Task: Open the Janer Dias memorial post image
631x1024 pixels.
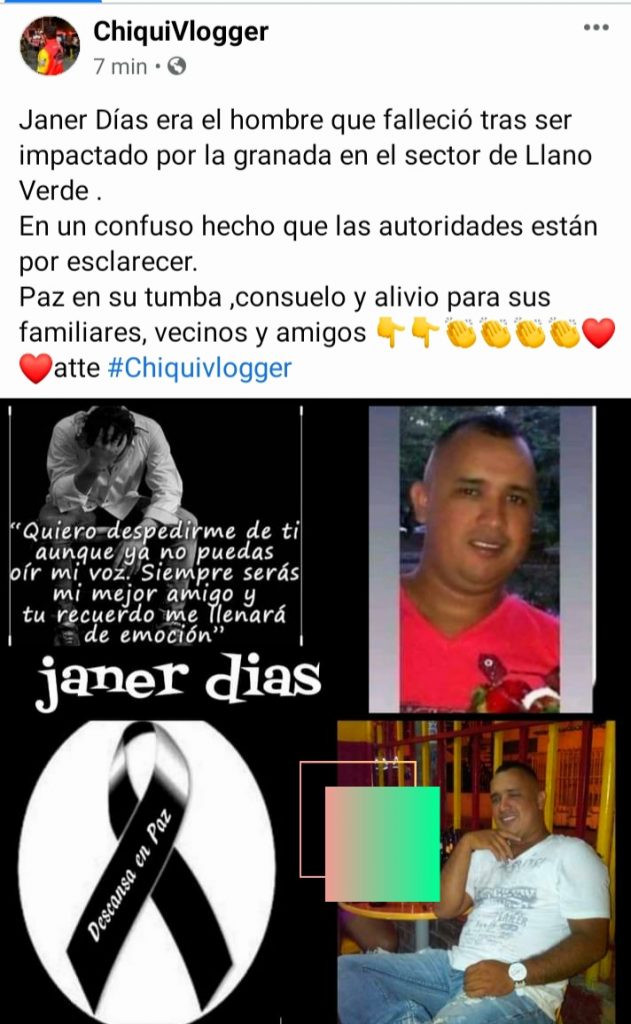Action: coord(315,710)
